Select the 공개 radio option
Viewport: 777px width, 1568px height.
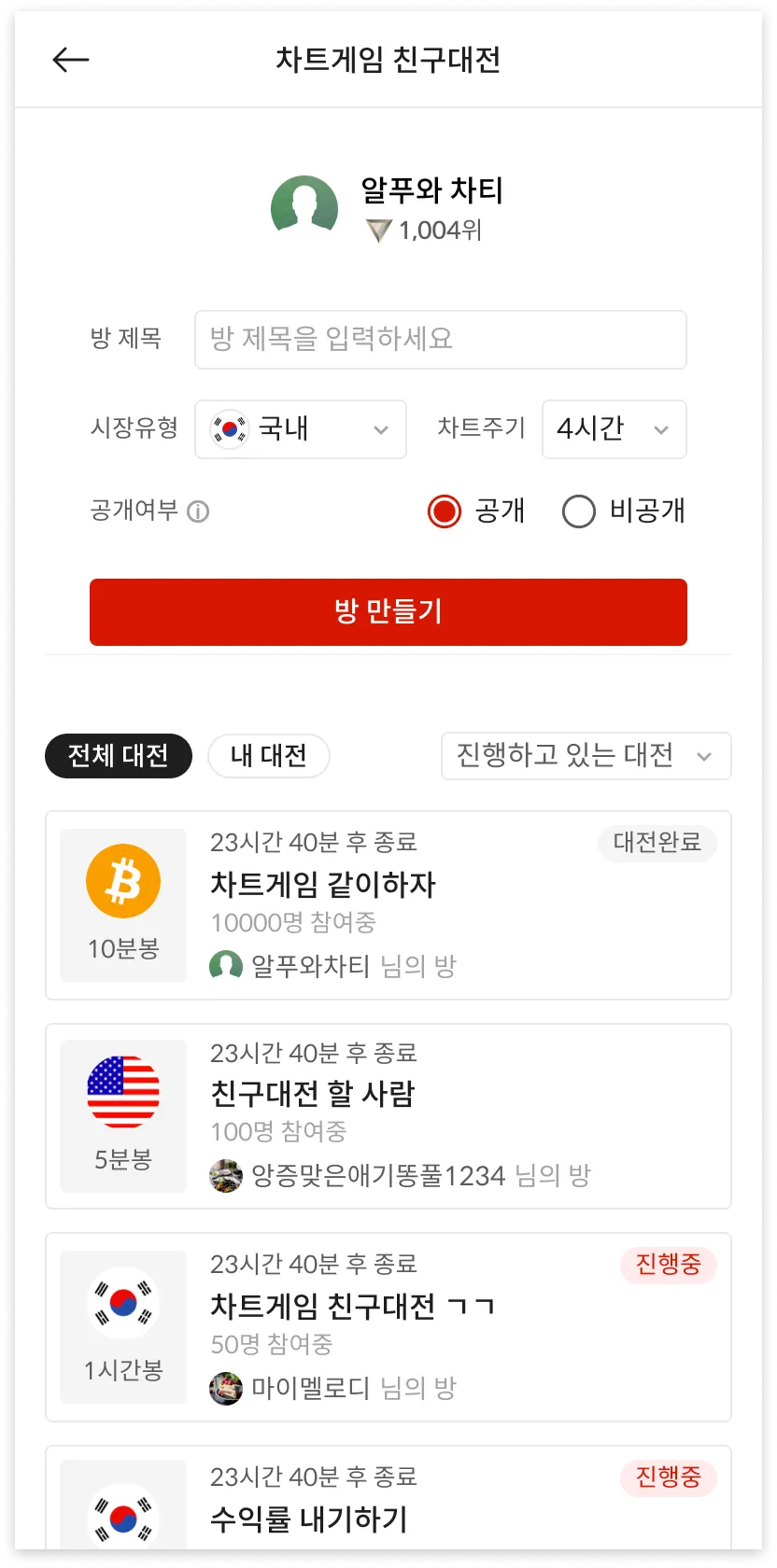[x=445, y=511]
